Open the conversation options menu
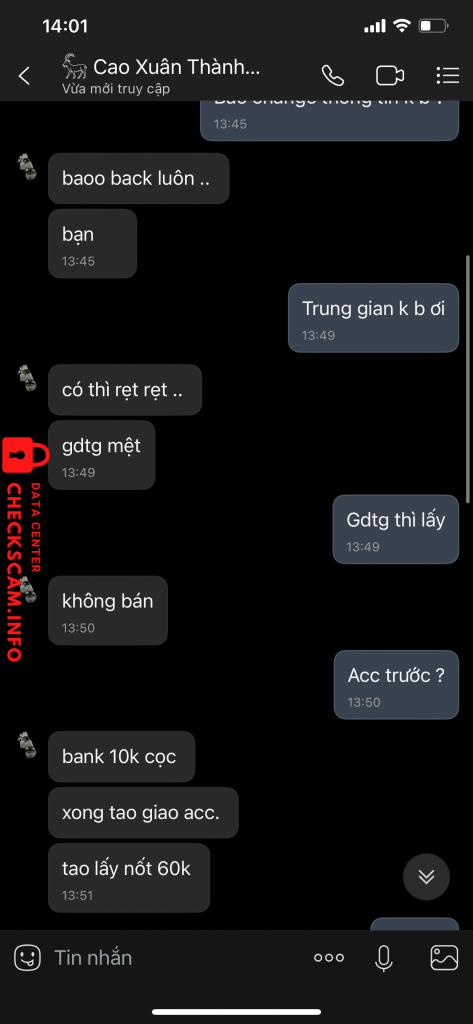473x1024 pixels. 448,76
